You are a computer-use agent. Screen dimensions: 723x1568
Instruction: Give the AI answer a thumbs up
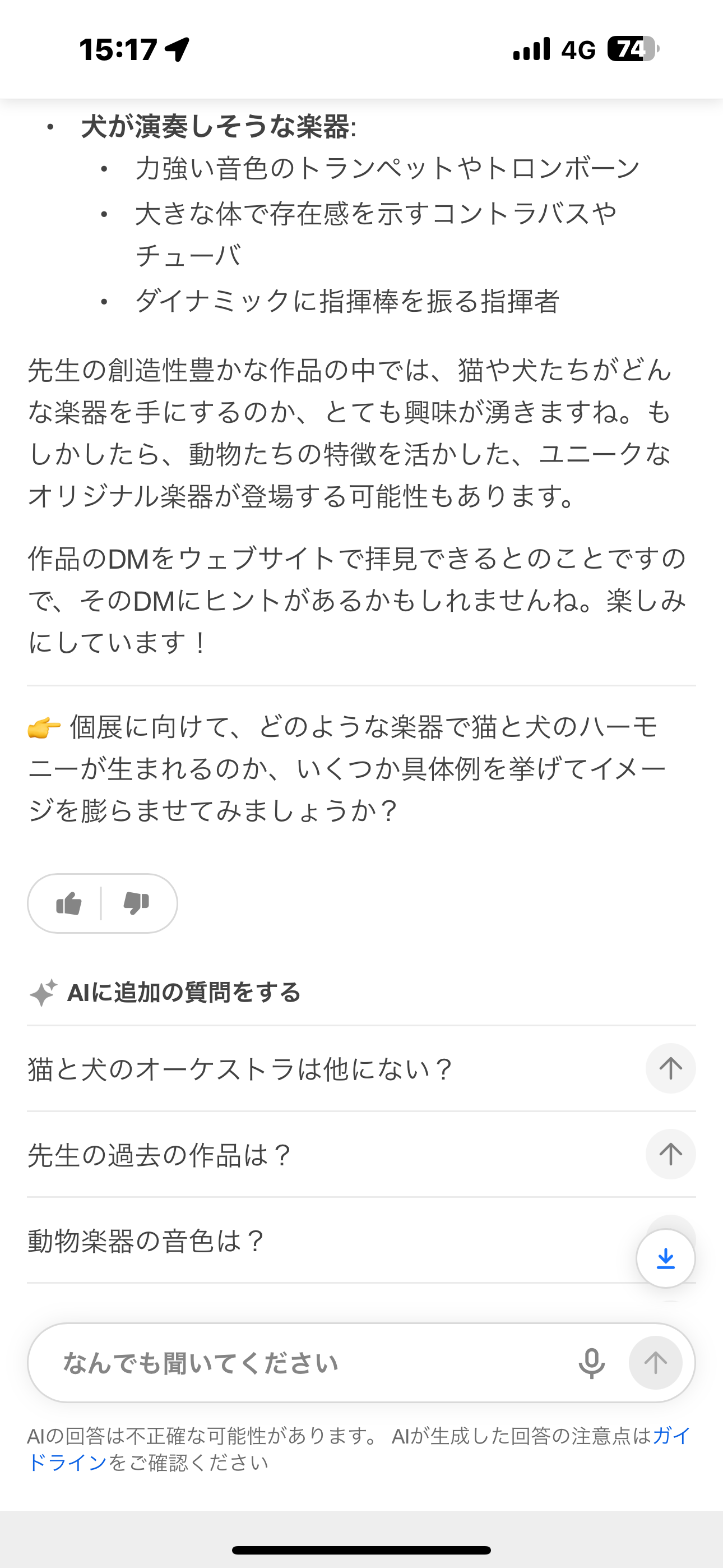point(68,903)
